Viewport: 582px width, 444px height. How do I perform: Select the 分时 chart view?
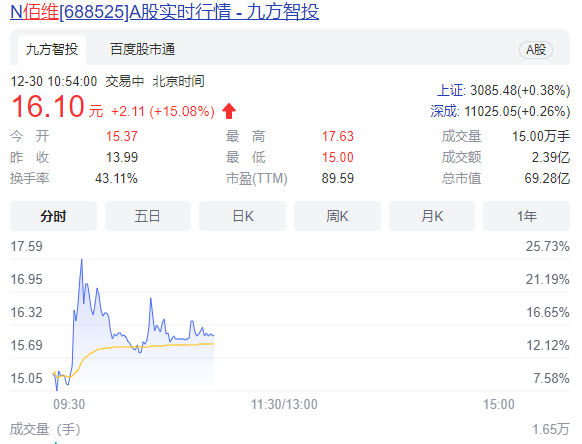(x=53, y=216)
